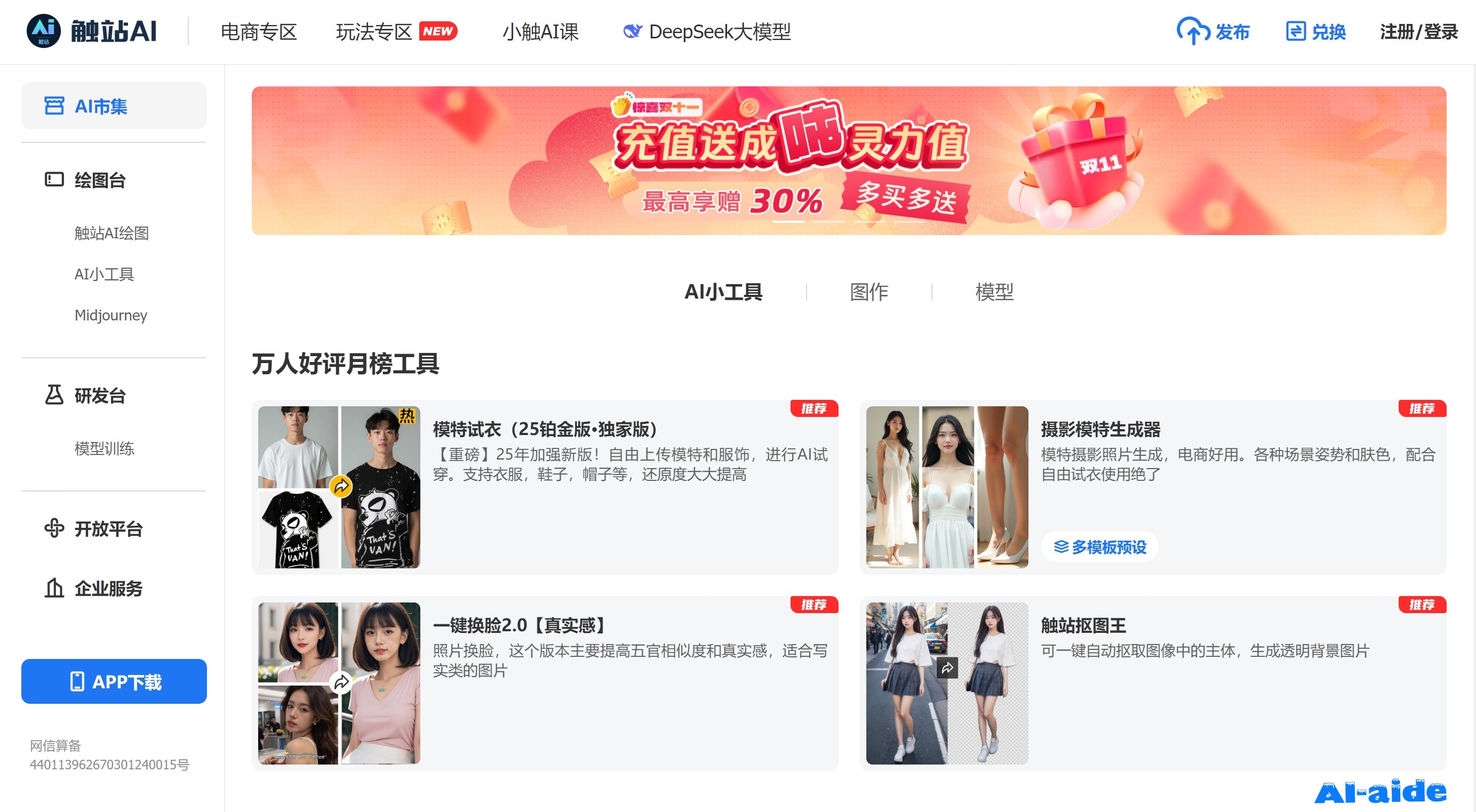
Task: Tap 注册/登录 to sign in
Action: tap(1418, 32)
